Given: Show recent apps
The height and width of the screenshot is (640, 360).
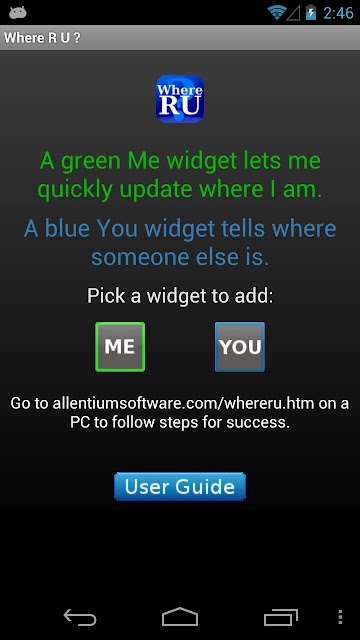Looking at the screenshot, I should pos(280,617).
